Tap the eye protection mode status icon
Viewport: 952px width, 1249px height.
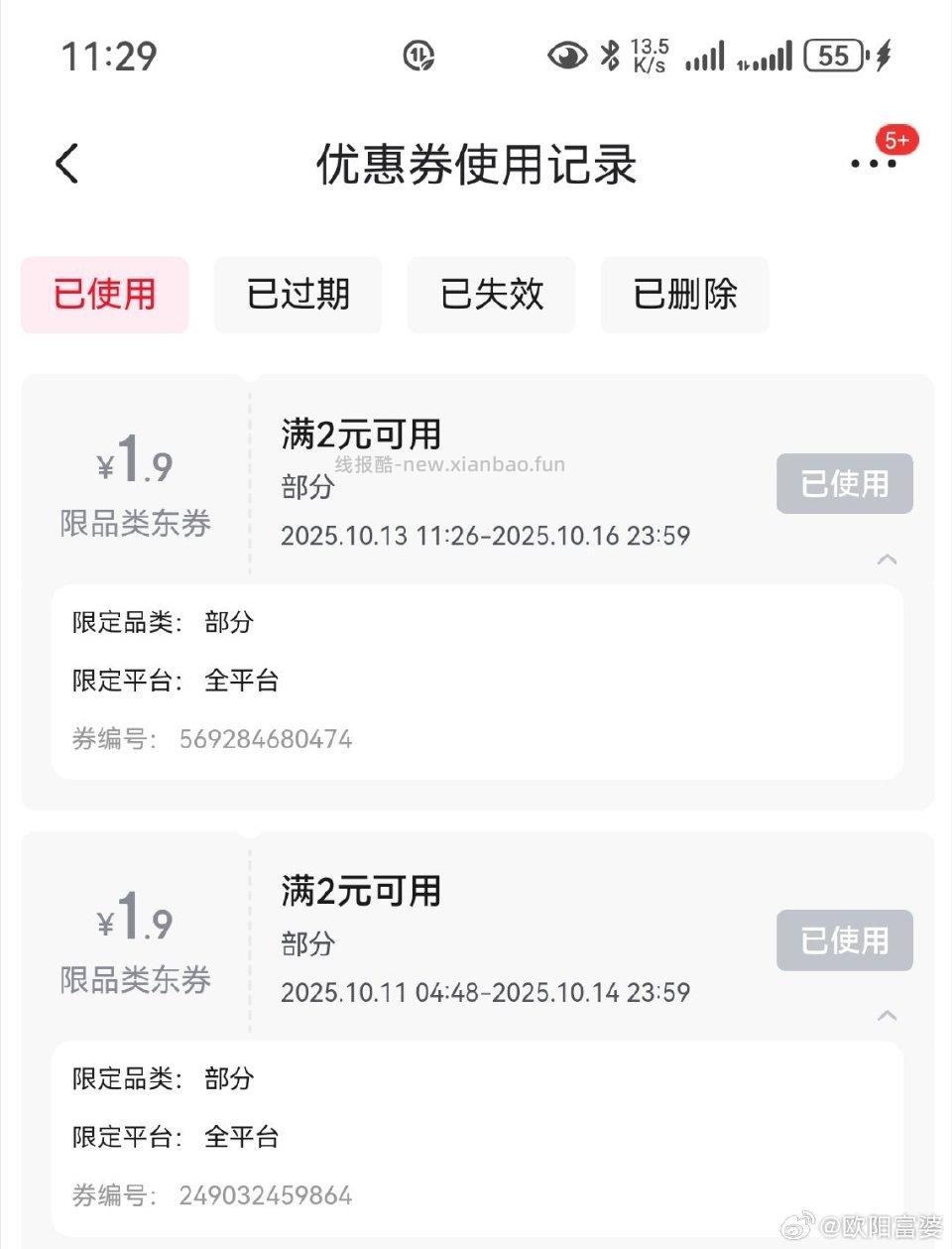[568, 57]
